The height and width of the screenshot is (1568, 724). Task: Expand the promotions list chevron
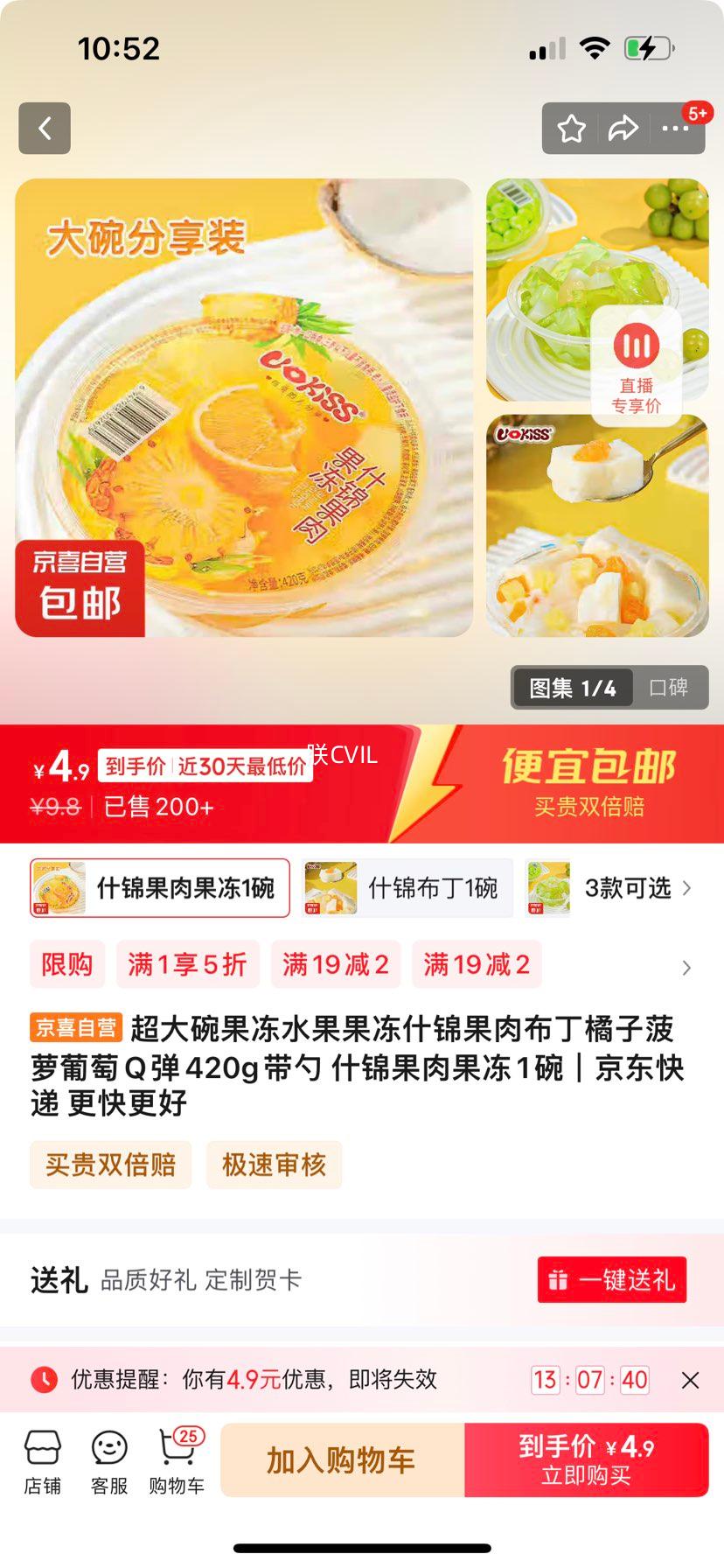[x=686, y=969]
